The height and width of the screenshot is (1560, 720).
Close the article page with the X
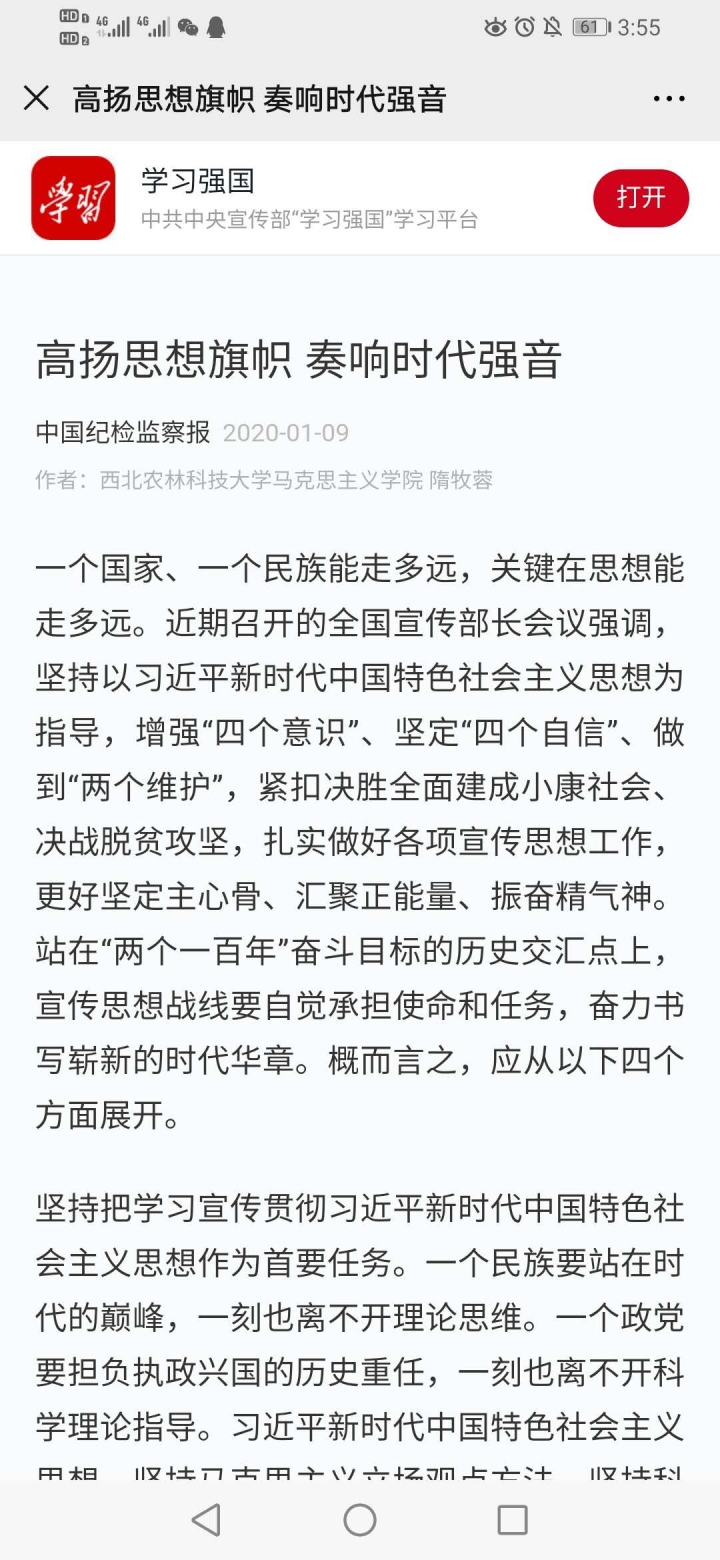[36, 98]
